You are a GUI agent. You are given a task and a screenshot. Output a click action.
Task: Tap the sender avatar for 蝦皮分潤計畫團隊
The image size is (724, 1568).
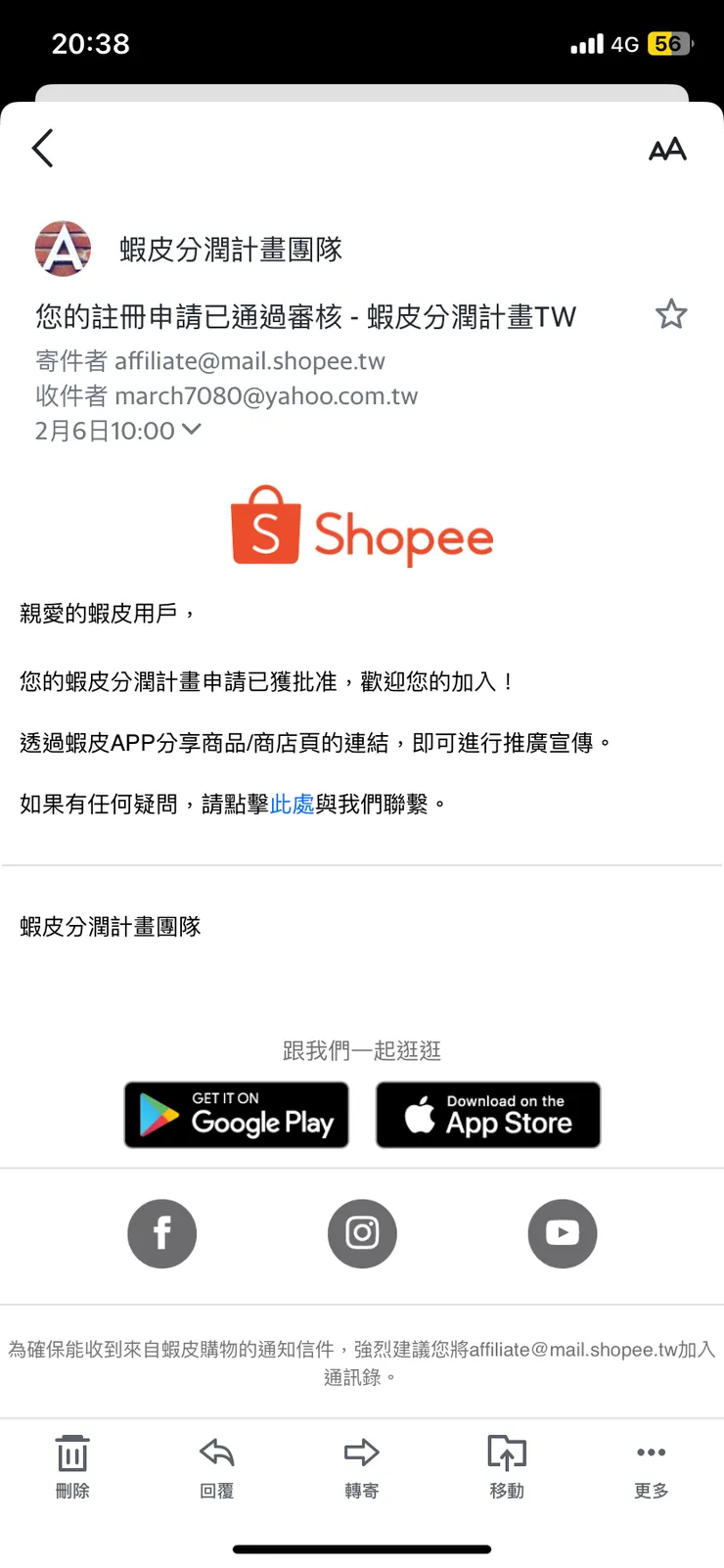63,249
